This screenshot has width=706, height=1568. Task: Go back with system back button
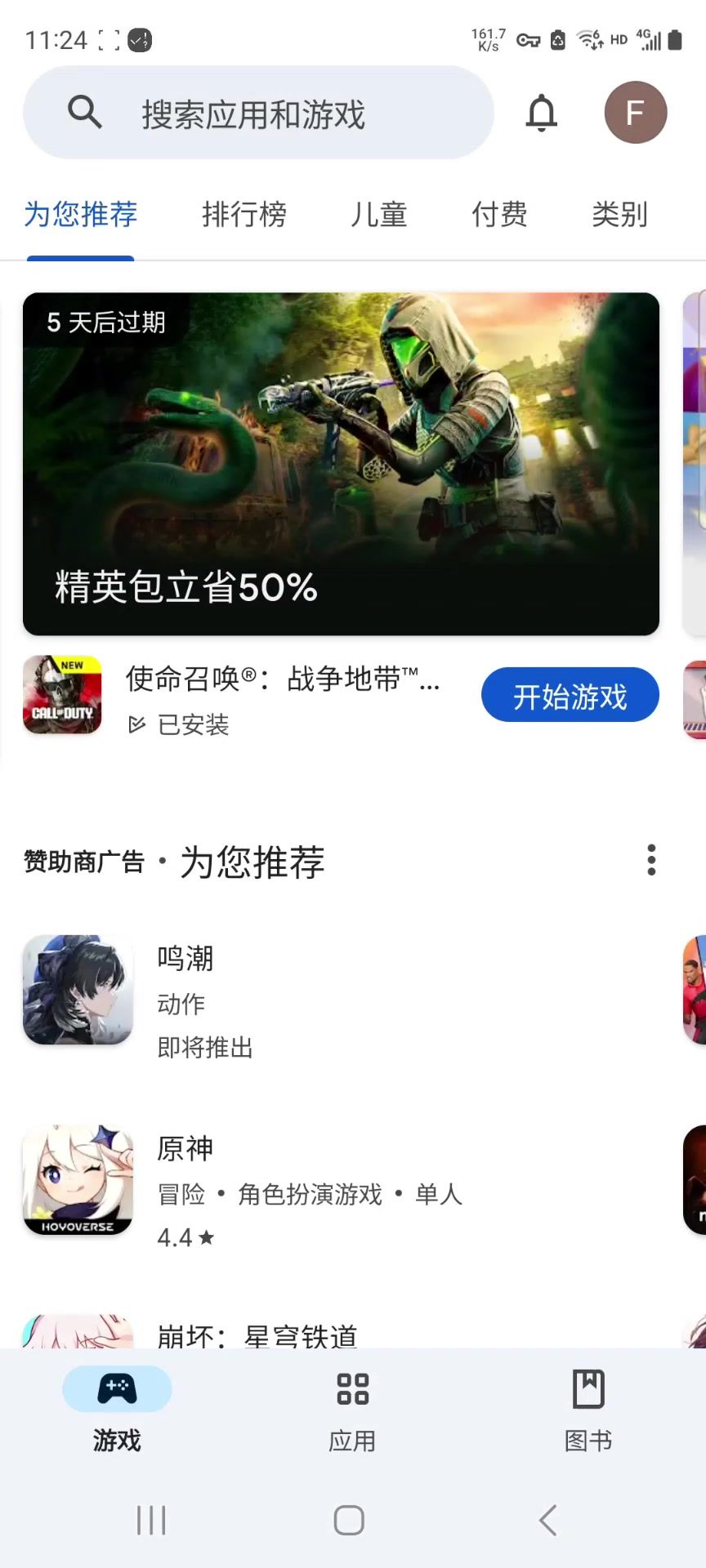pyautogui.click(x=548, y=1520)
